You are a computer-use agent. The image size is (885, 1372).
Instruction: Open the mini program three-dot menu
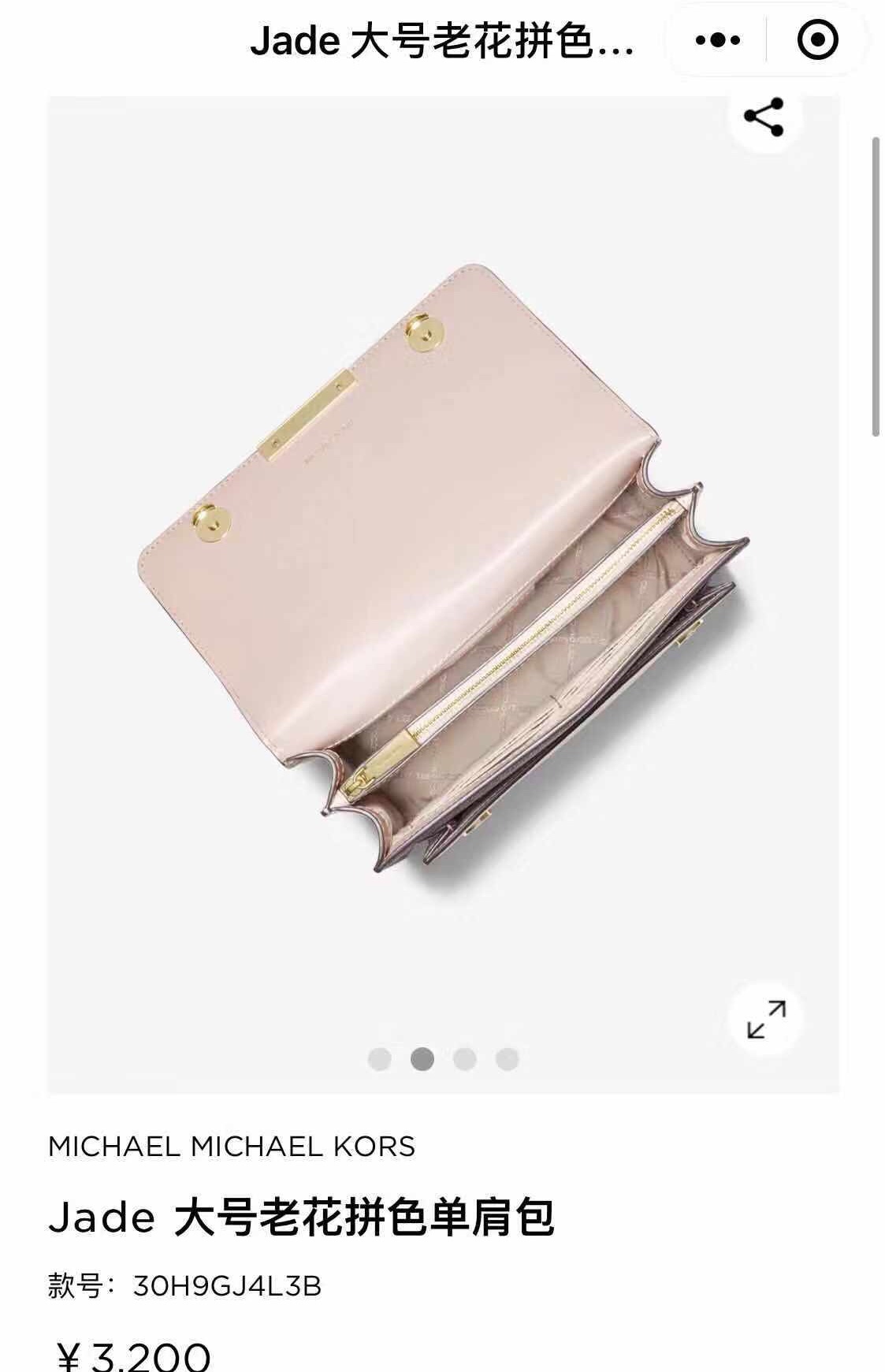tap(717, 39)
